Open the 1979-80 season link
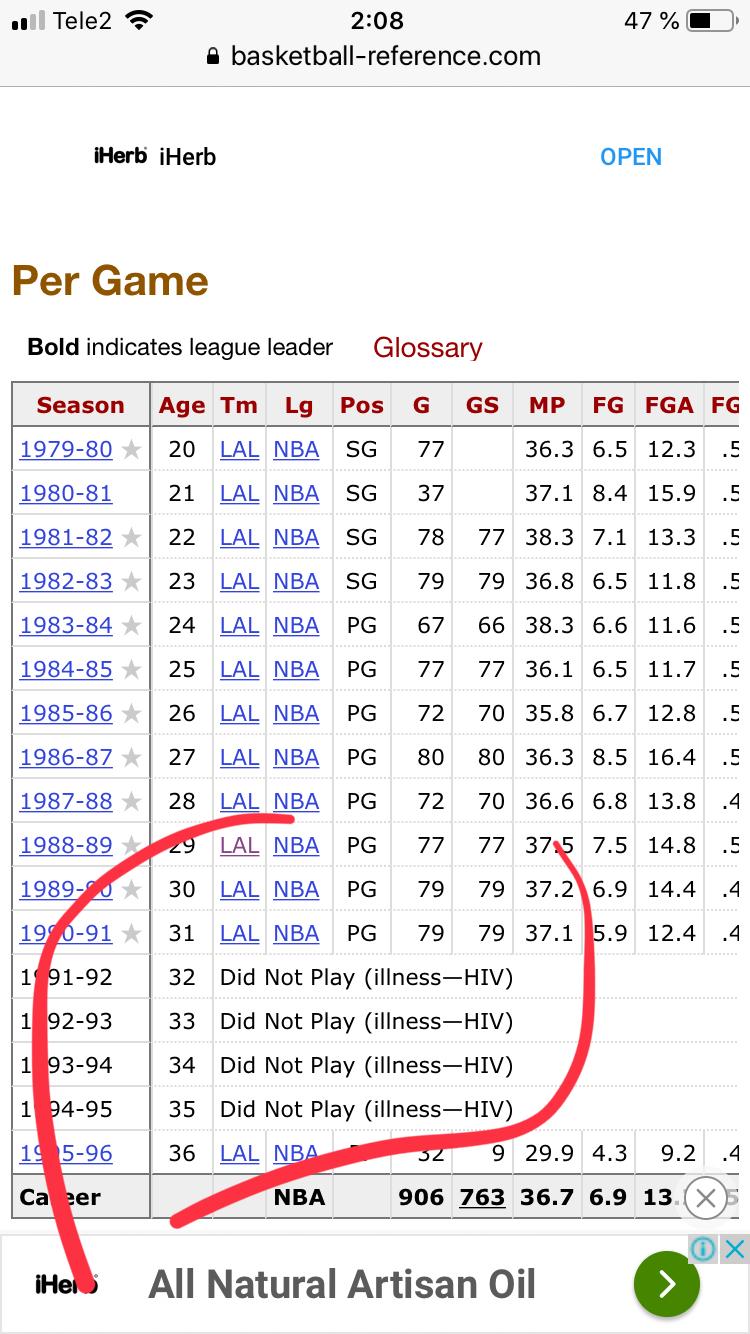 [66, 449]
